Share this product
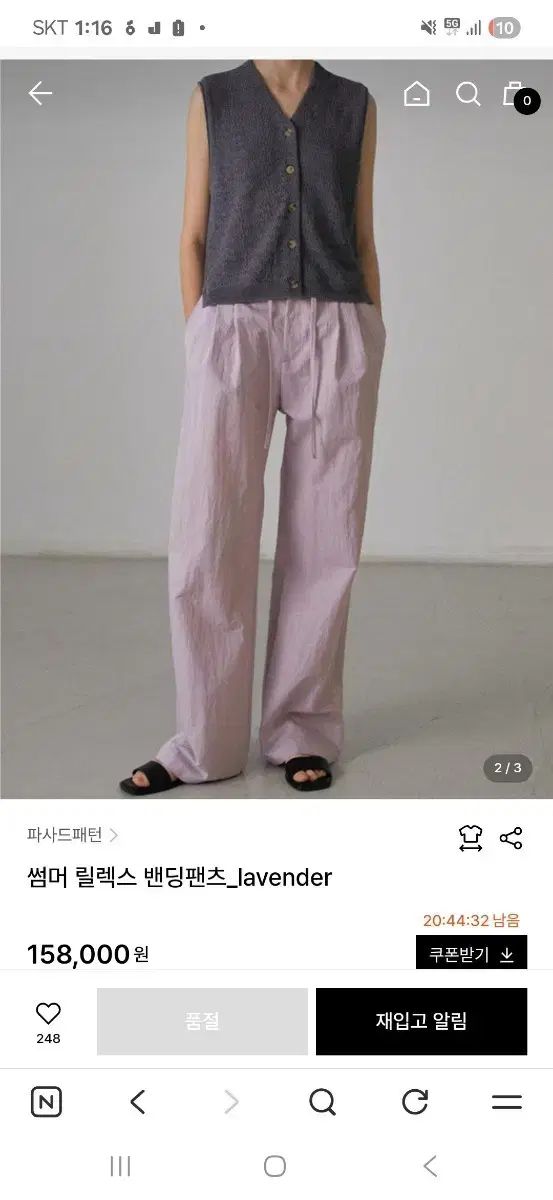 (x=511, y=838)
